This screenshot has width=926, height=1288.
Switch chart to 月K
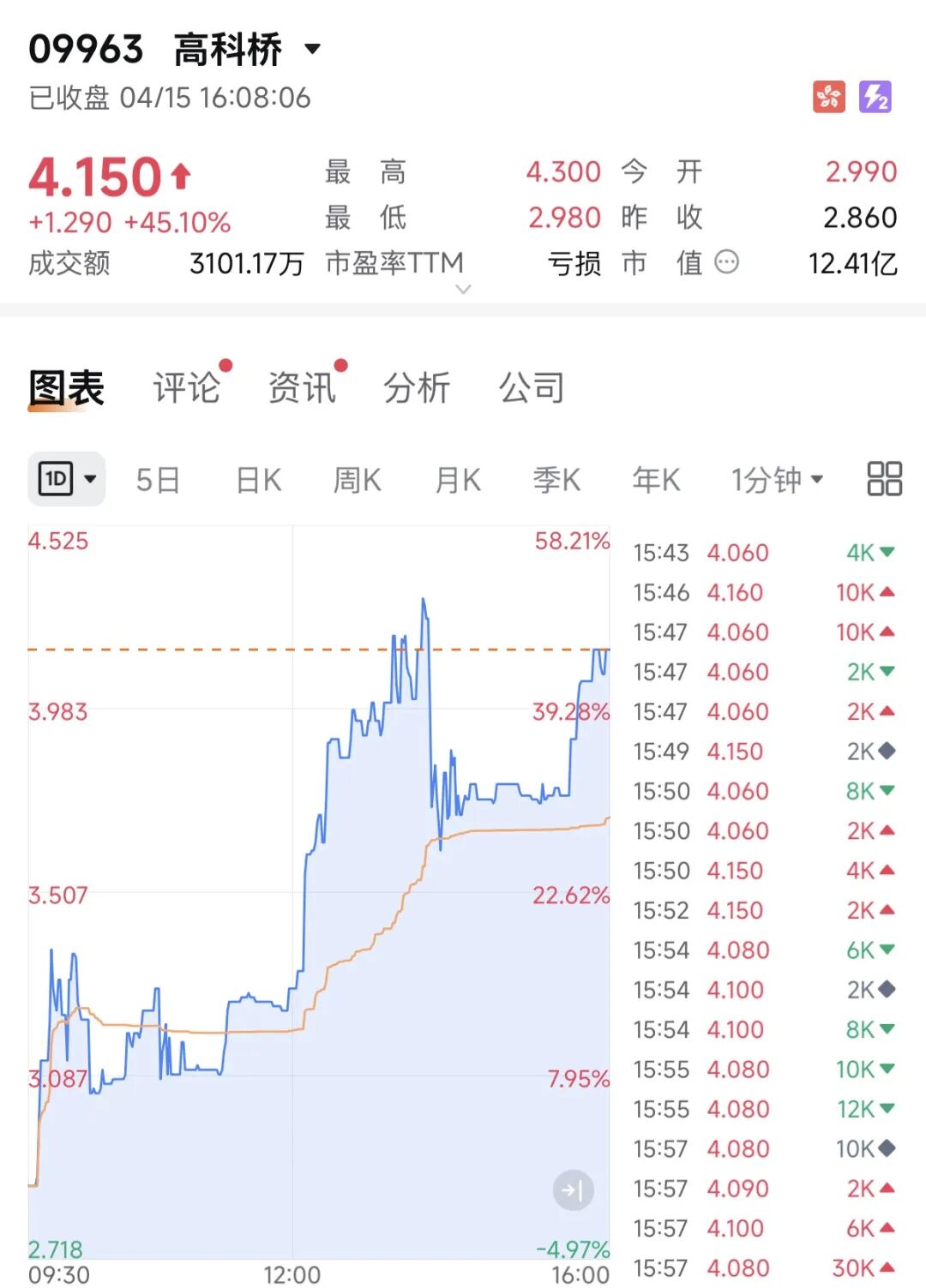(458, 480)
